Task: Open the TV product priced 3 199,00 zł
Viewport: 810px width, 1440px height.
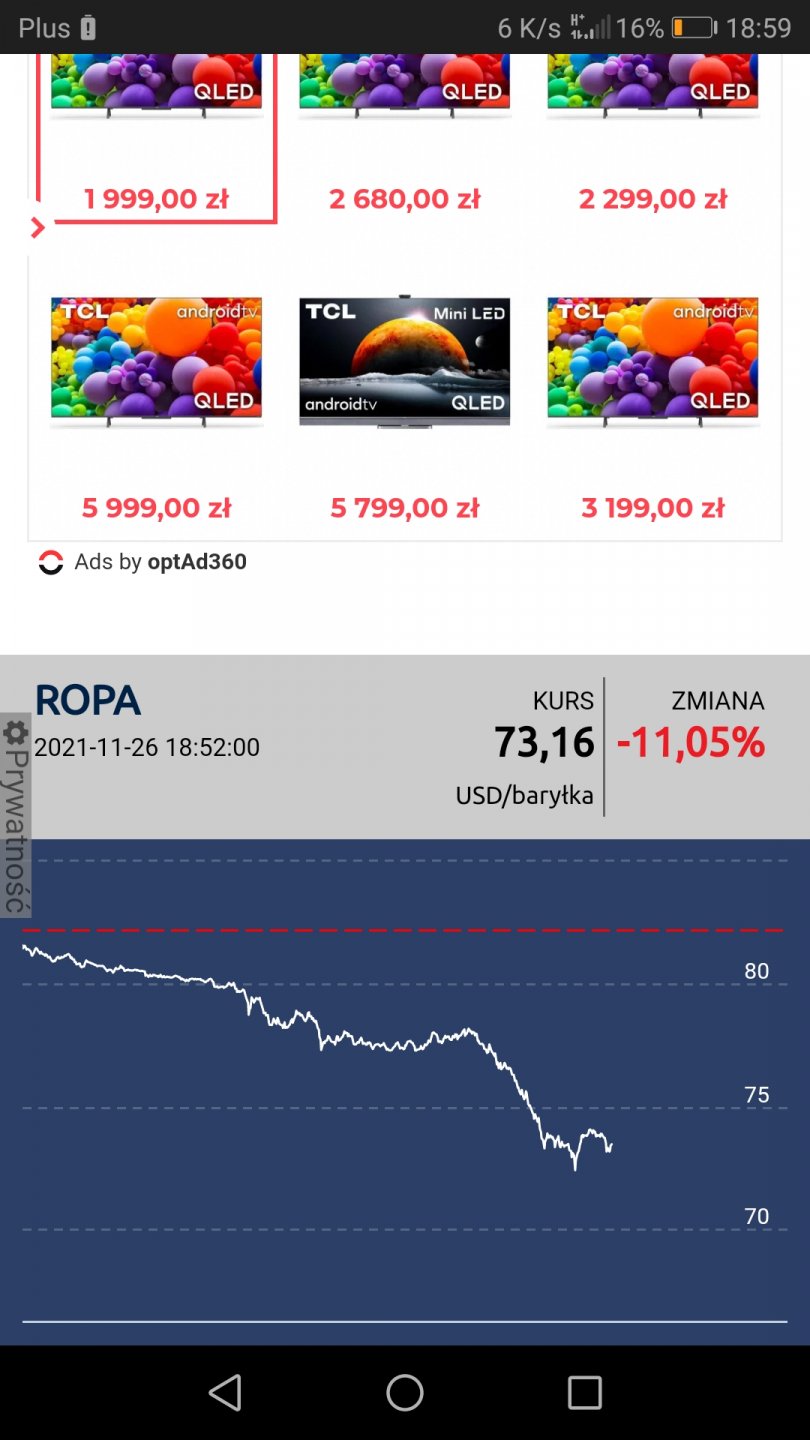Action: [x=653, y=400]
